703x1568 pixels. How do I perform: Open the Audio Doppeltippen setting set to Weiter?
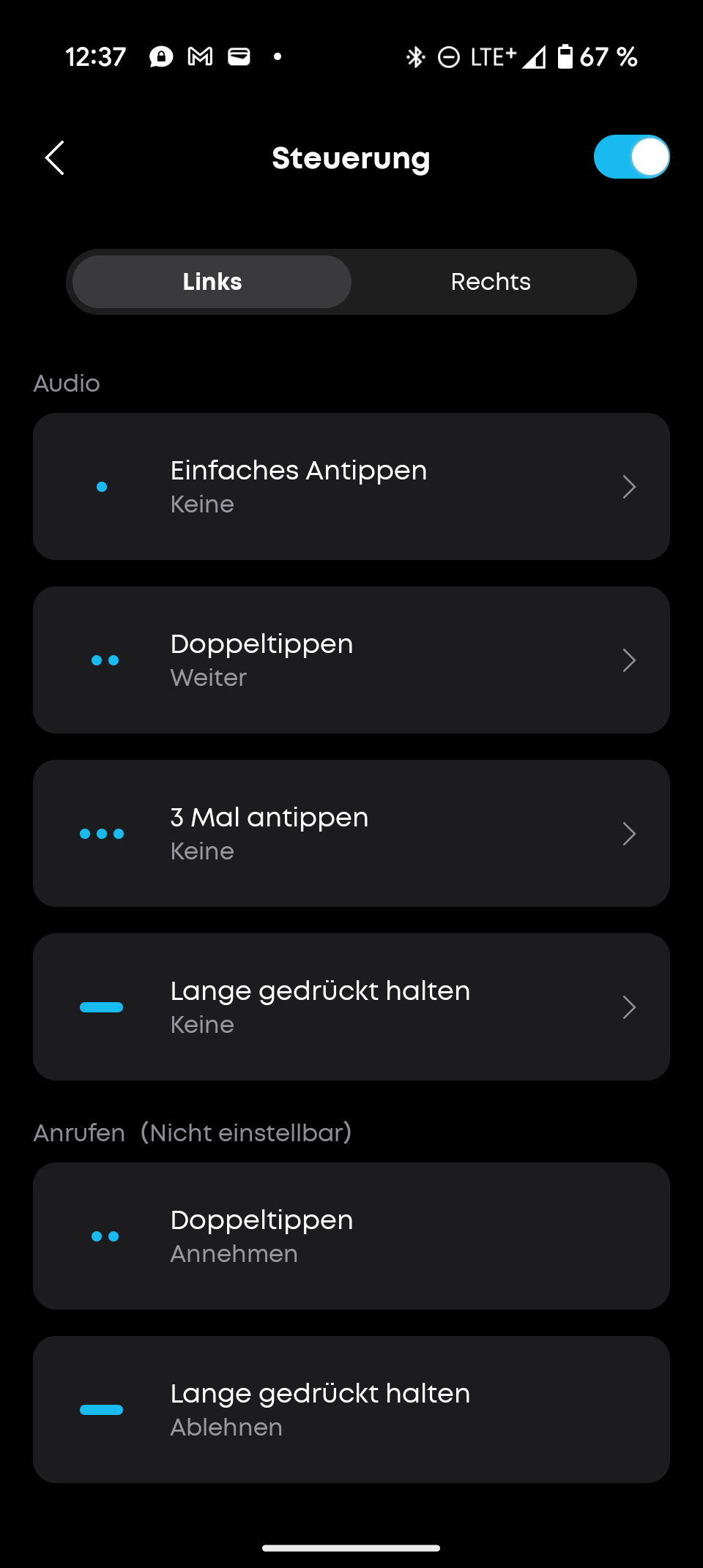(351, 660)
